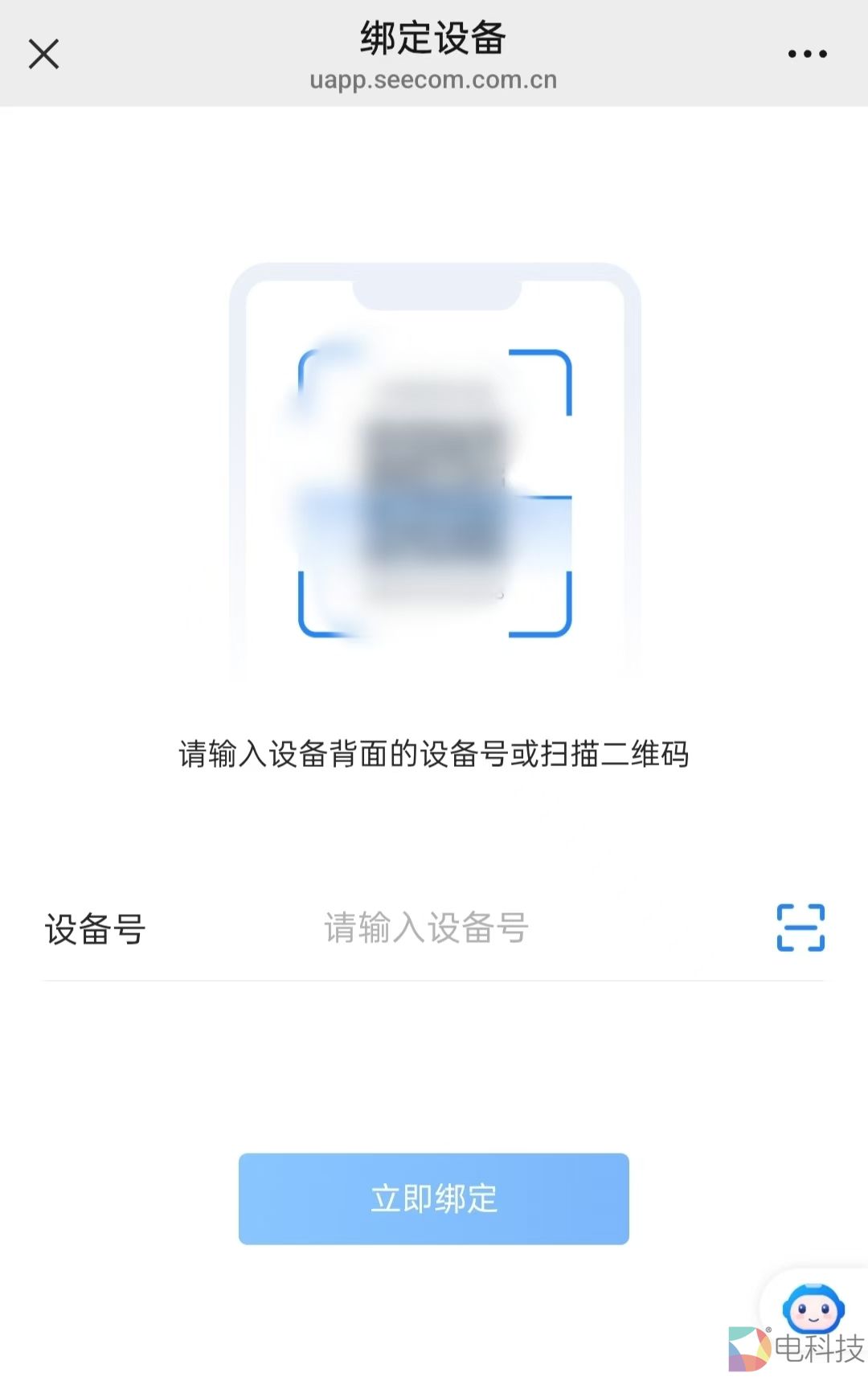868x1377 pixels.
Task: Open the "..." more options menu
Action: [806, 53]
